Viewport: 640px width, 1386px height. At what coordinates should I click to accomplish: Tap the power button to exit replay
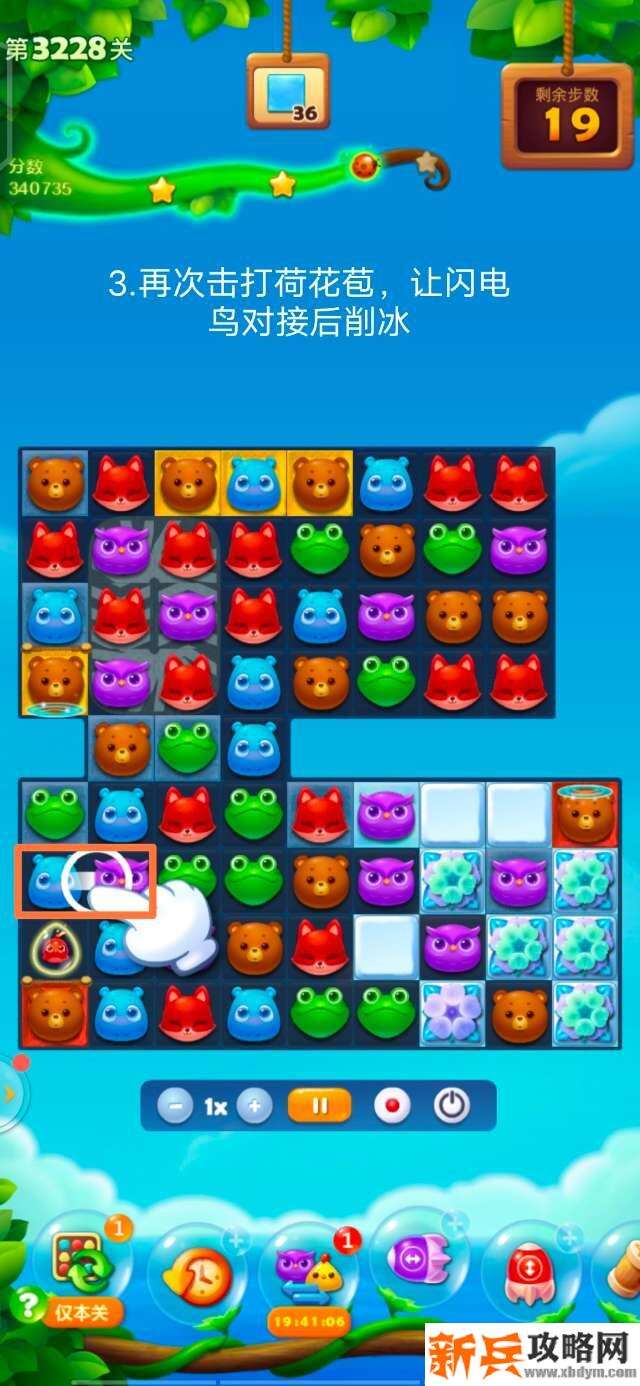pyautogui.click(x=452, y=1106)
